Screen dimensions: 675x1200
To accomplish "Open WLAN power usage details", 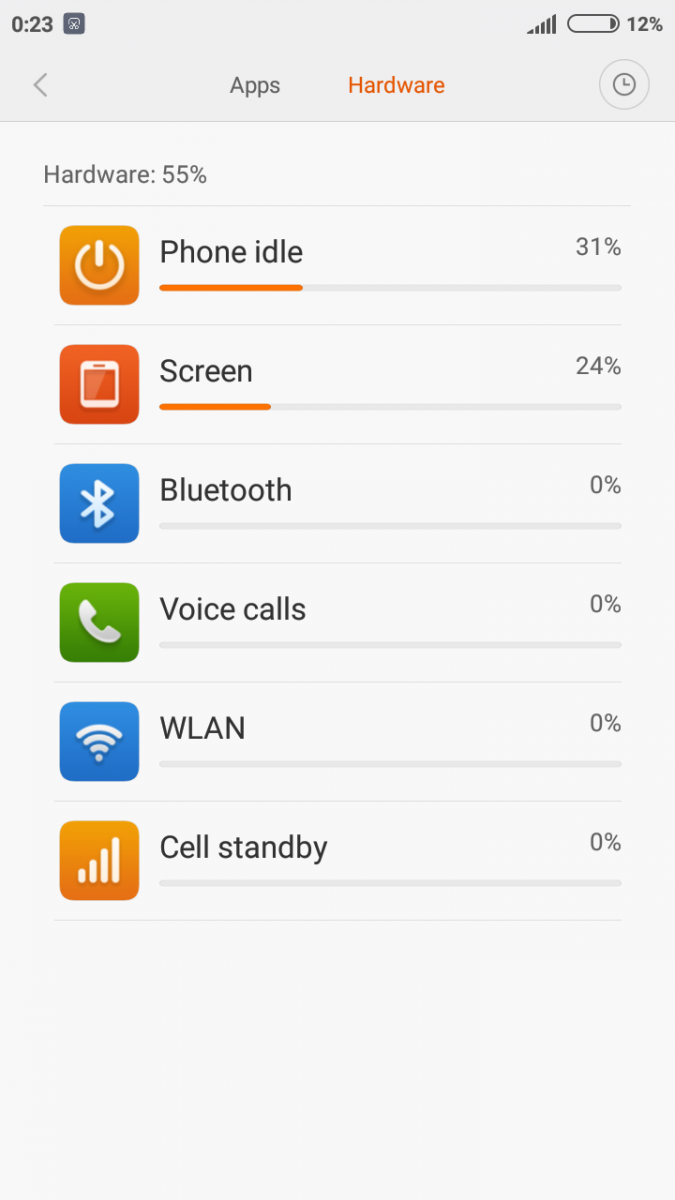I will [338, 741].
